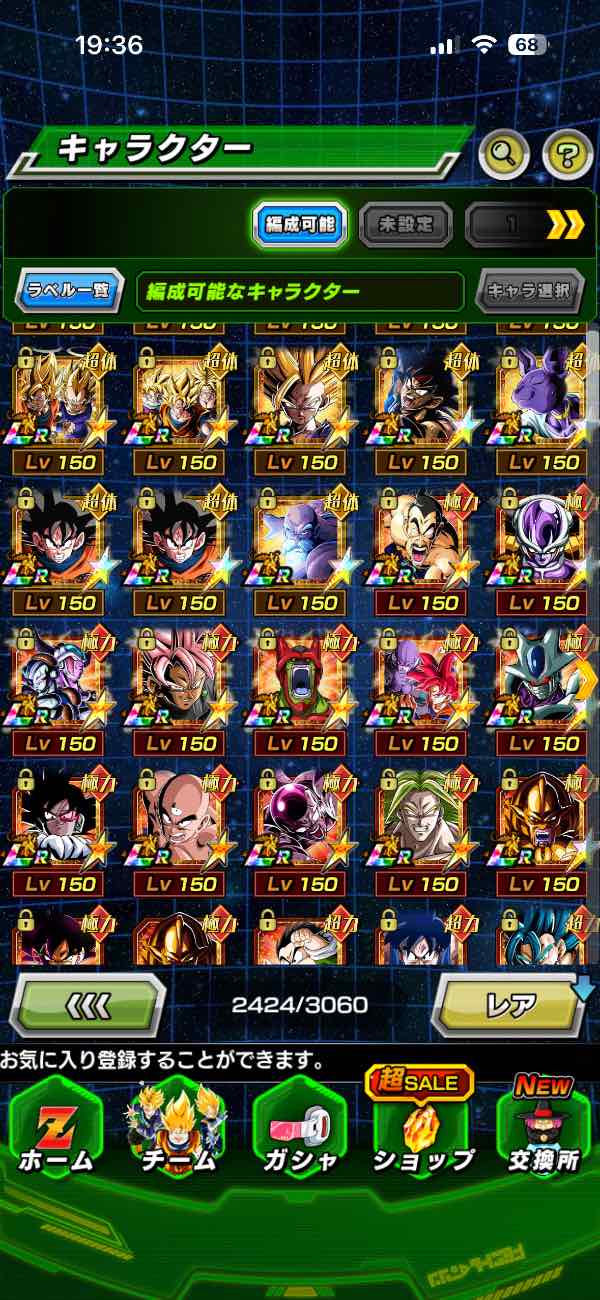The image size is (600, 1300).
Task: Tap the yellow double-arrow next to 1
Action: coord(565,225)
